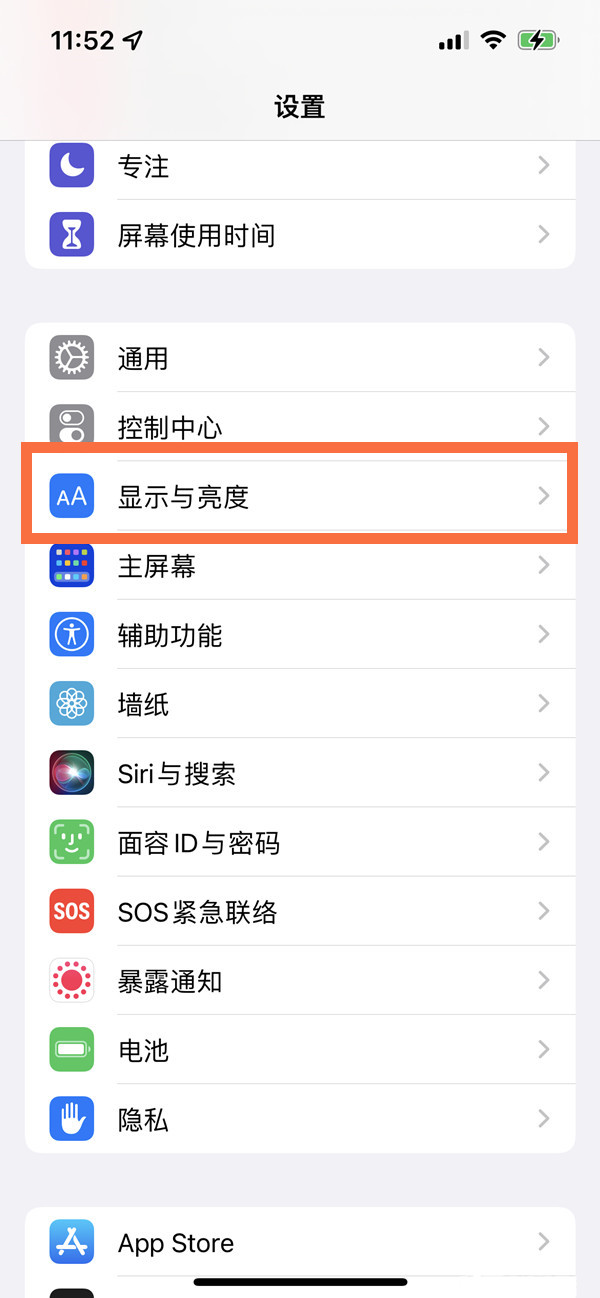Select 显示与亮度 row
600x1298 pixels.
tap(300, 496)
